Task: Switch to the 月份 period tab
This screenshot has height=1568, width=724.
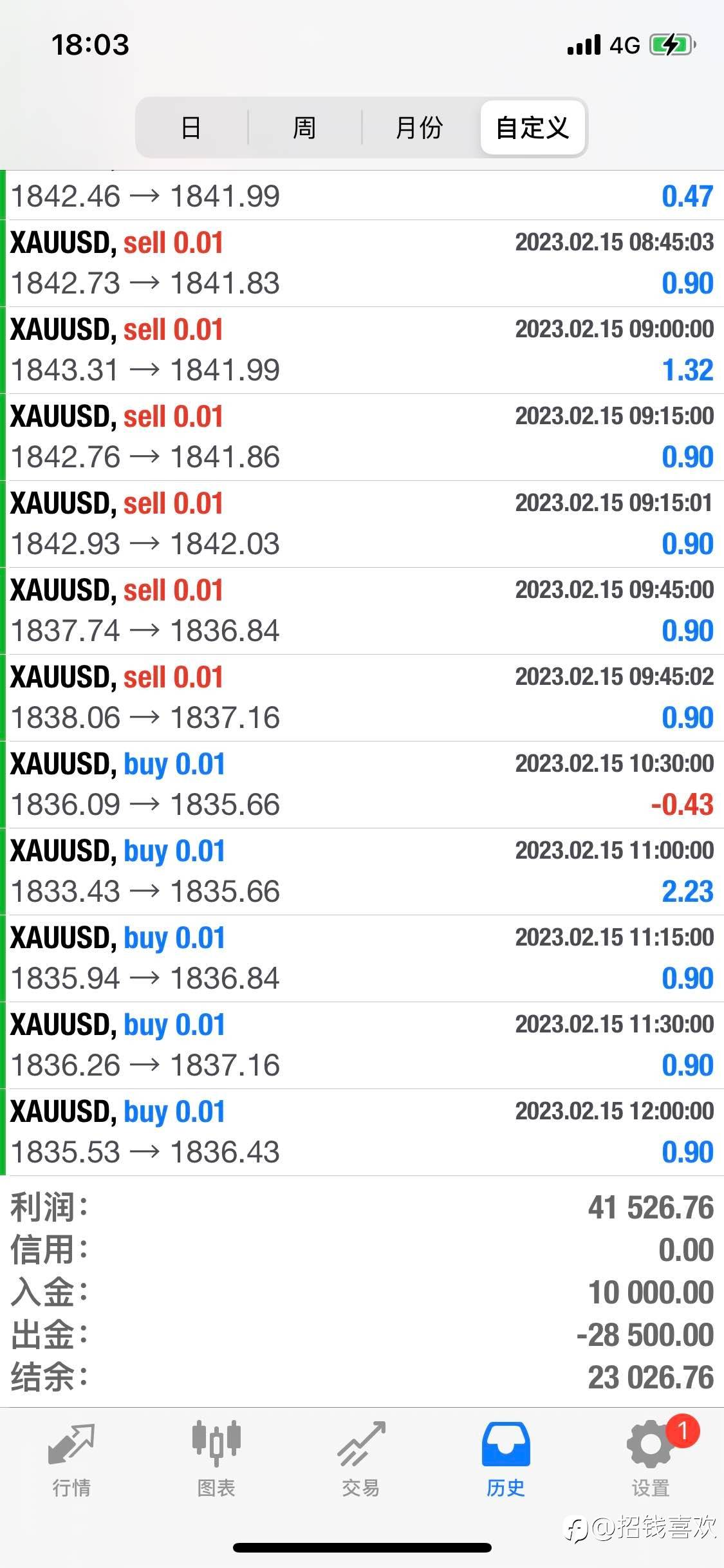Action: [420, 127]
